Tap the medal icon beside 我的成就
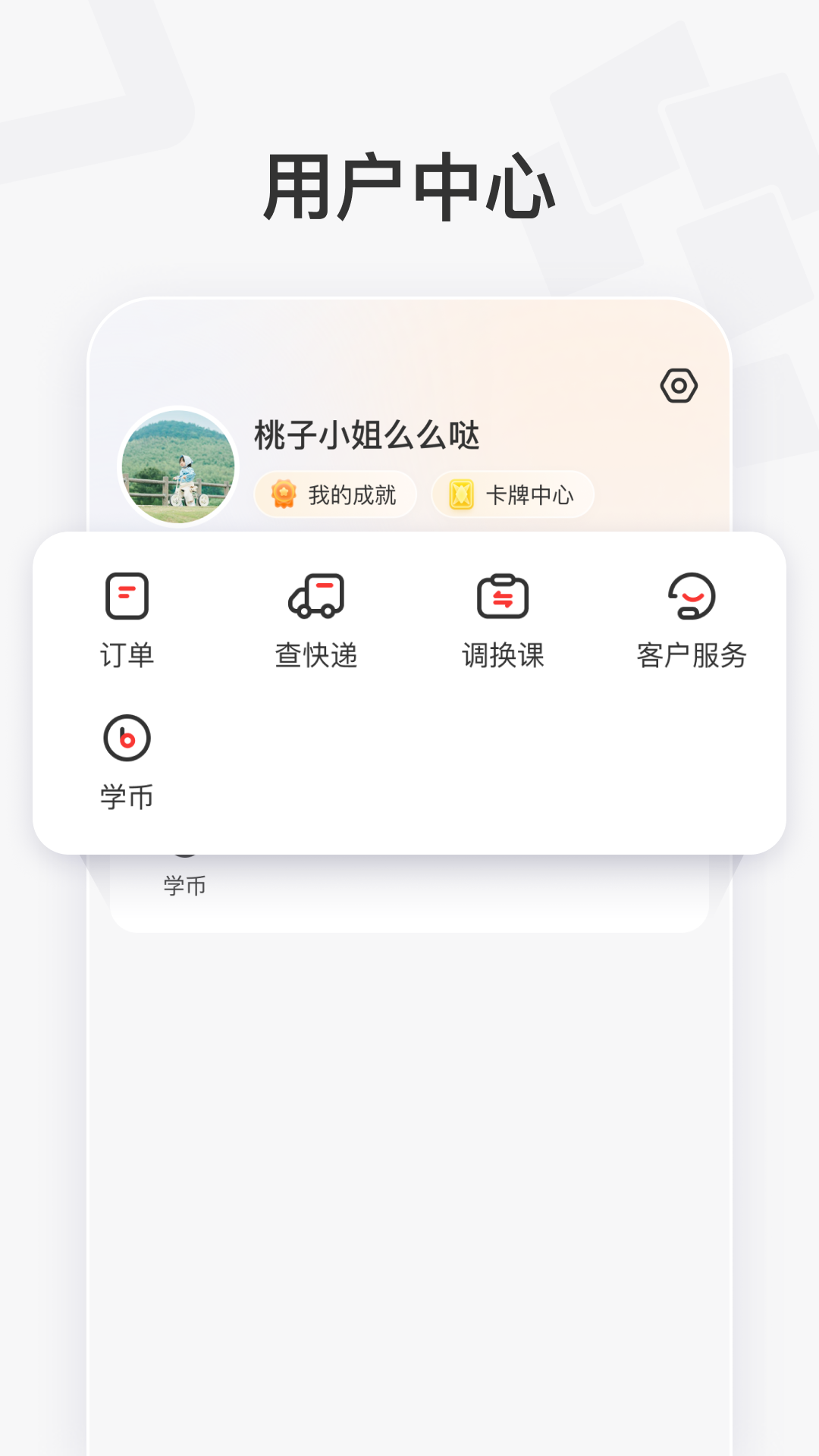The height and width of the screenshot is (1456, 819). coord(284,494)
